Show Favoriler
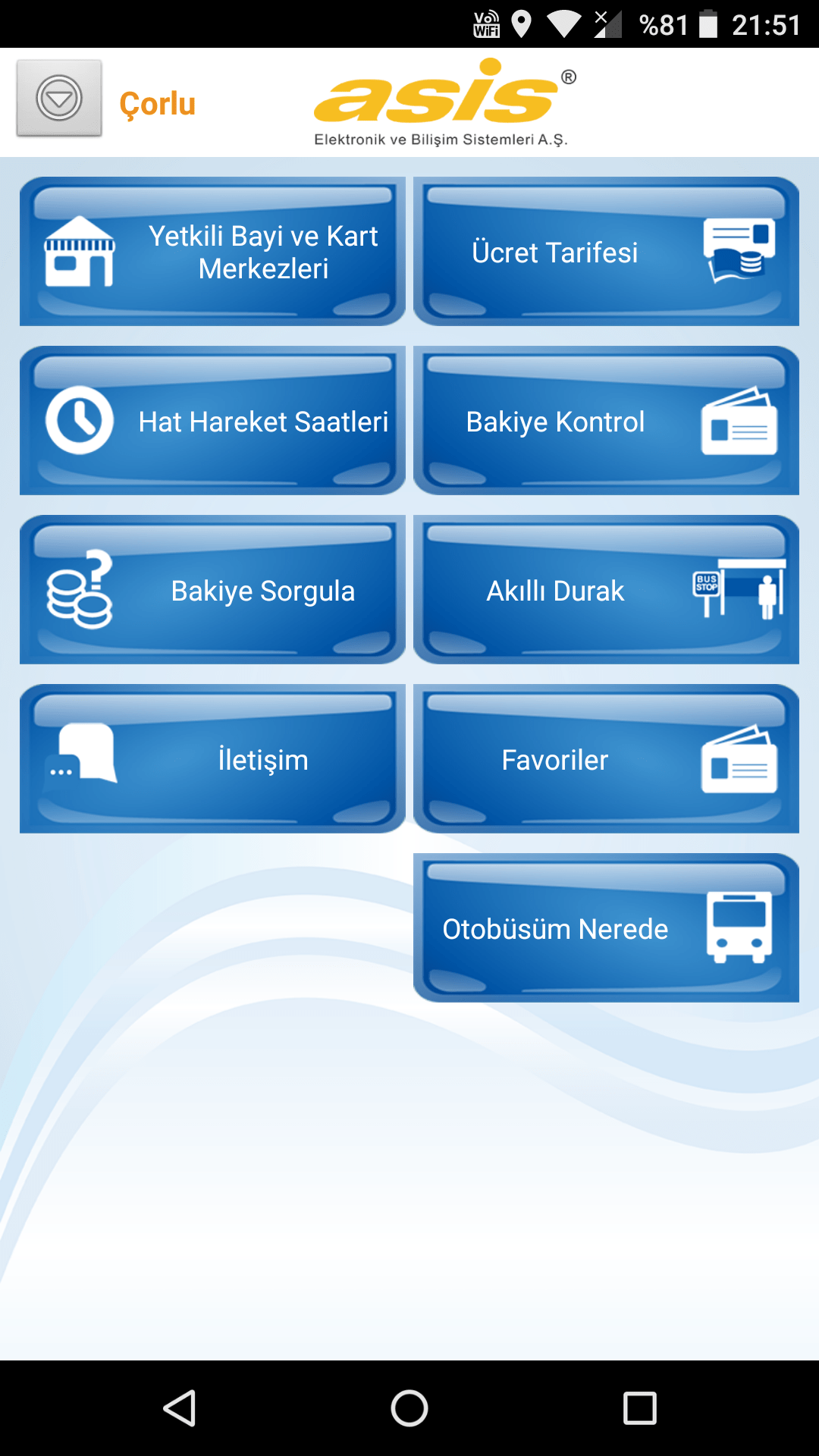The image size is (819, 1456). (x=606, y=759)
